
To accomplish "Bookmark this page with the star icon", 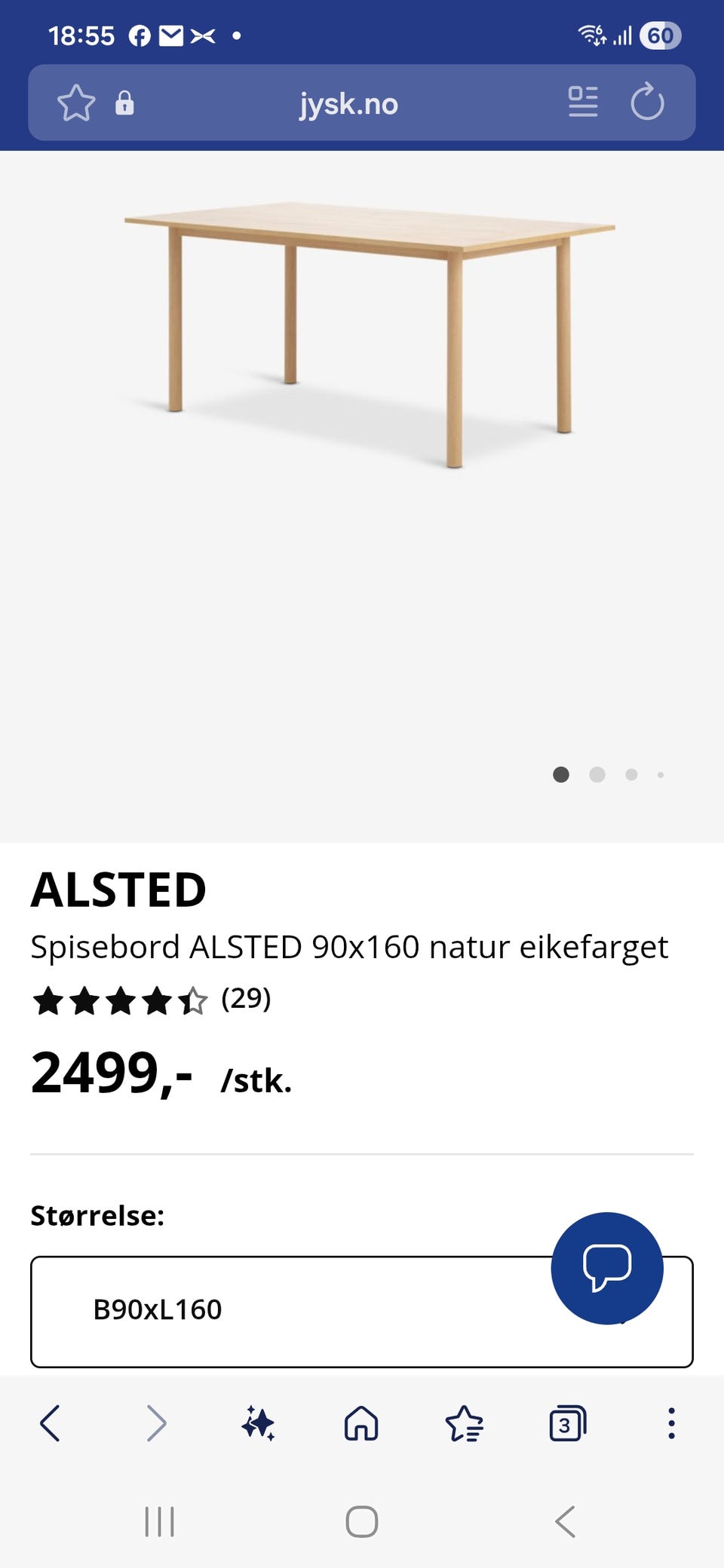I will (x=76, y=103).
